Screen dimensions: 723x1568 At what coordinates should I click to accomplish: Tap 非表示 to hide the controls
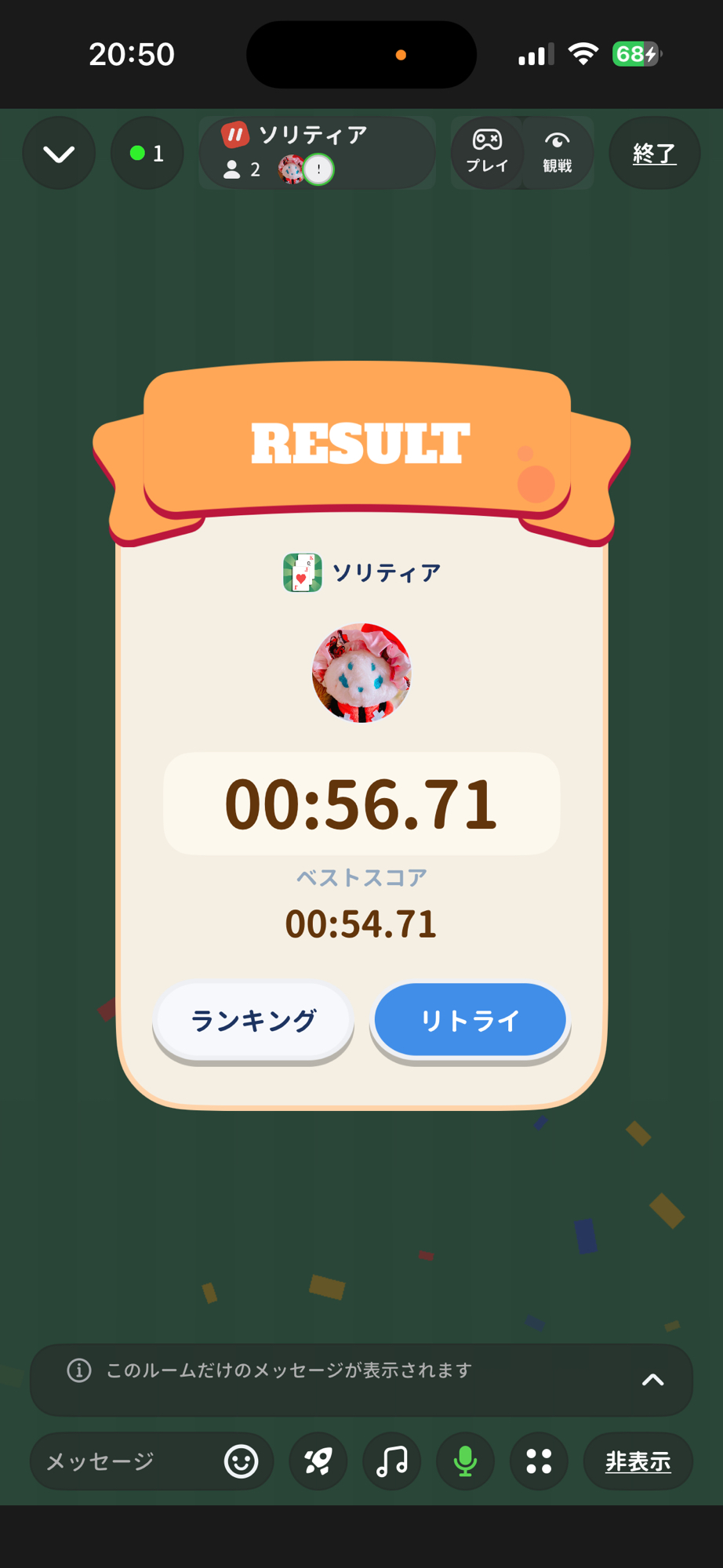coord(638,1461)
